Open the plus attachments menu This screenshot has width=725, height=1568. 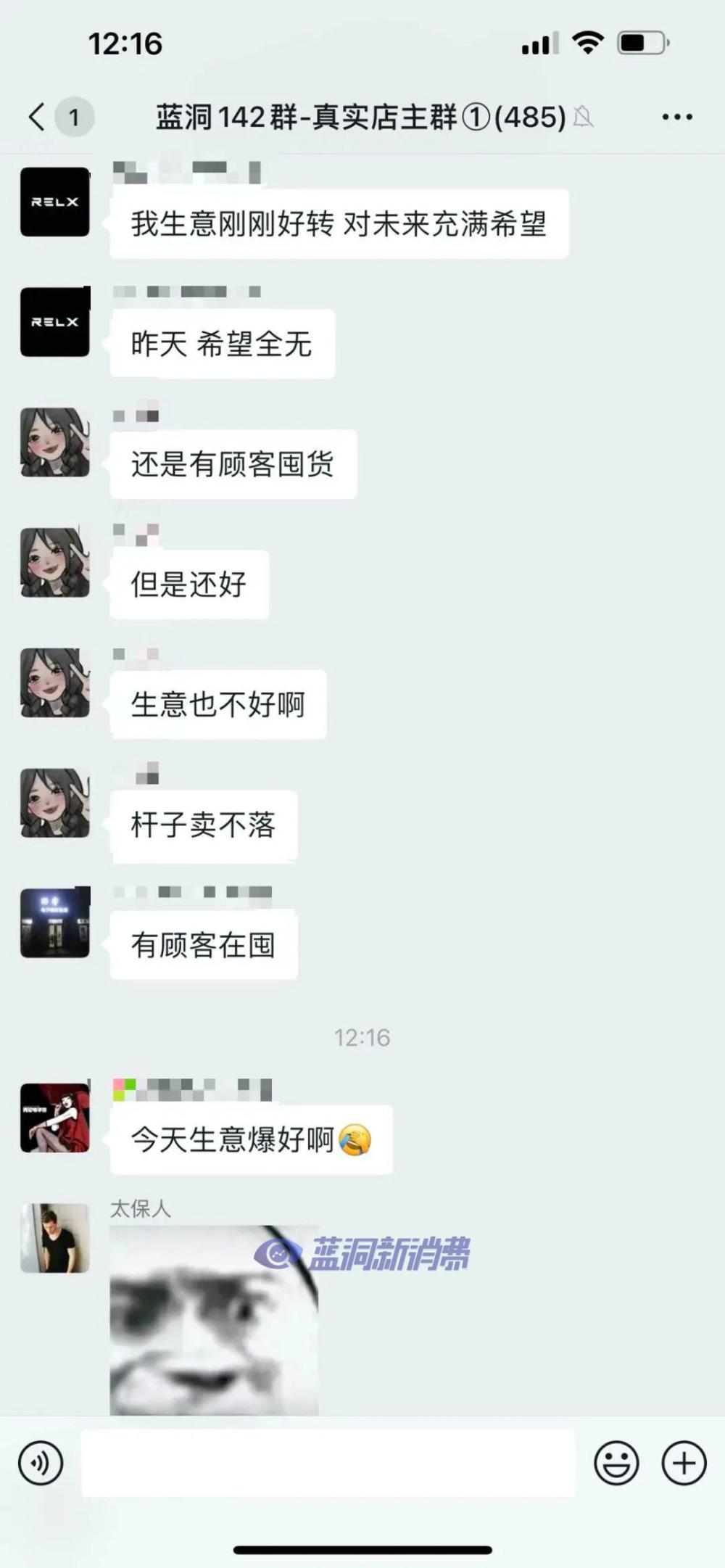(684, 1464)
